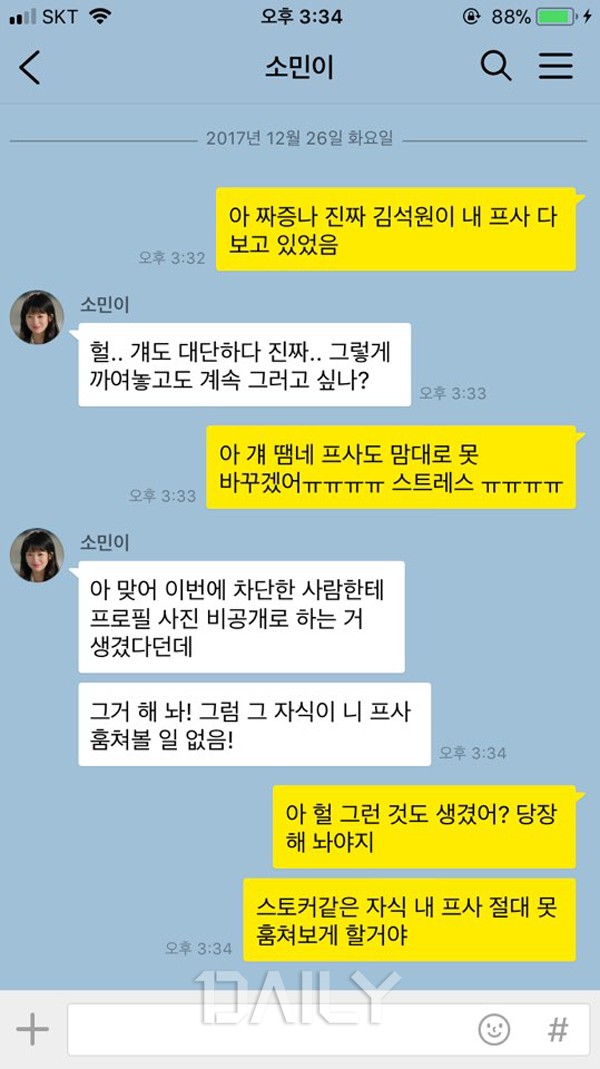
Task: Tap the message input field
Action: 270,1029
